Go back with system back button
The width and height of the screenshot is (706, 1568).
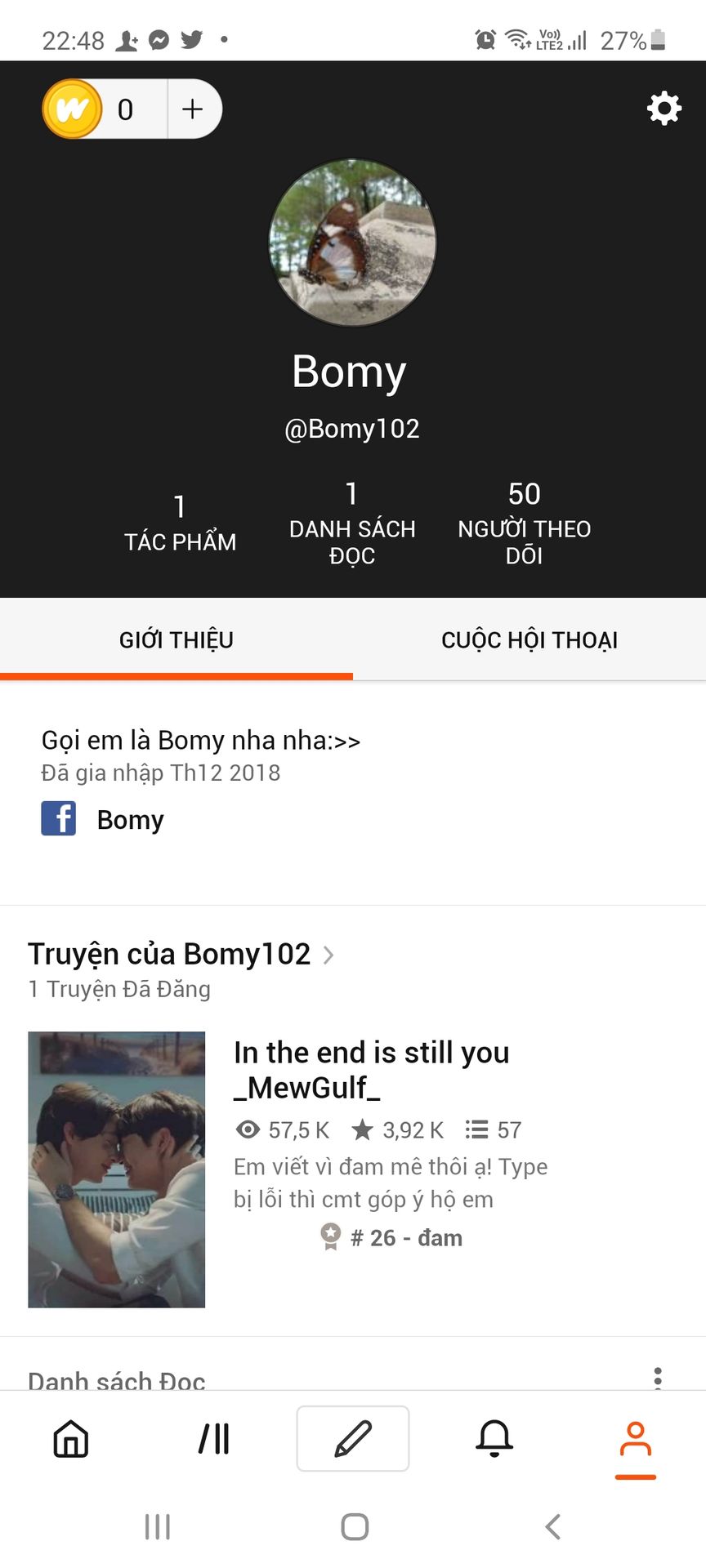click(553, 1526)
